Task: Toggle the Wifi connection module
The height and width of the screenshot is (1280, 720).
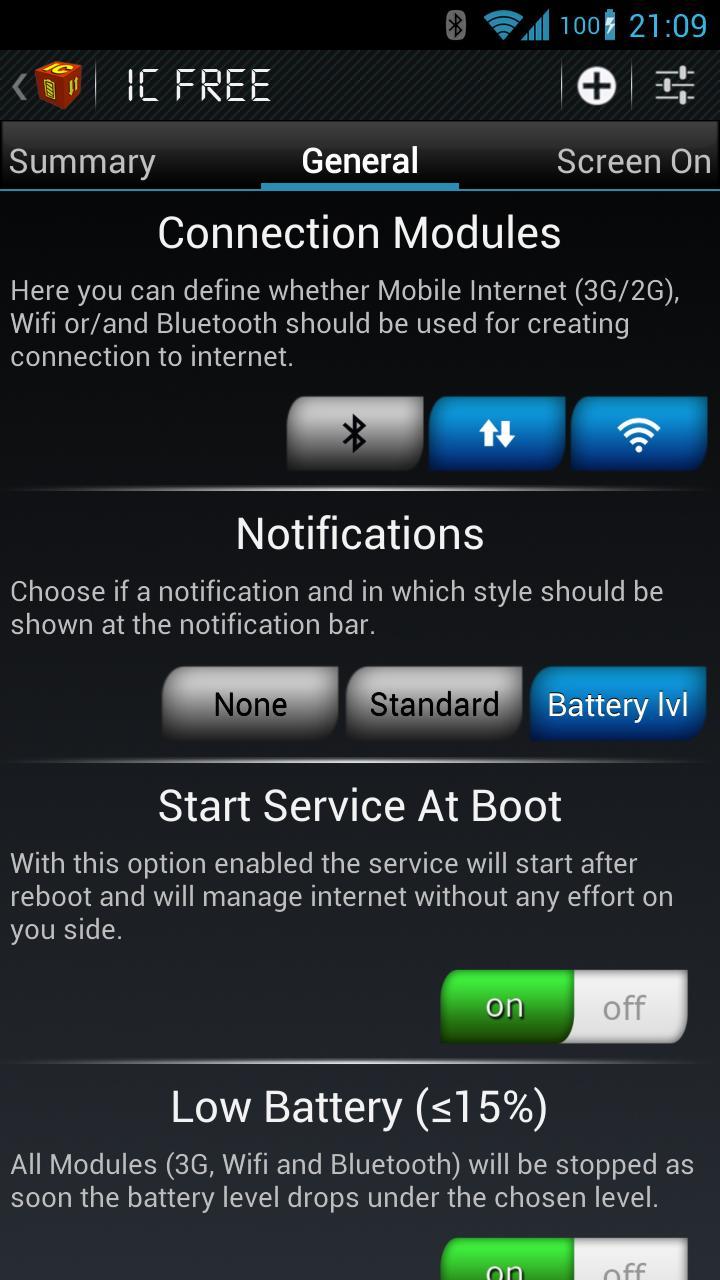Action: 638,433
